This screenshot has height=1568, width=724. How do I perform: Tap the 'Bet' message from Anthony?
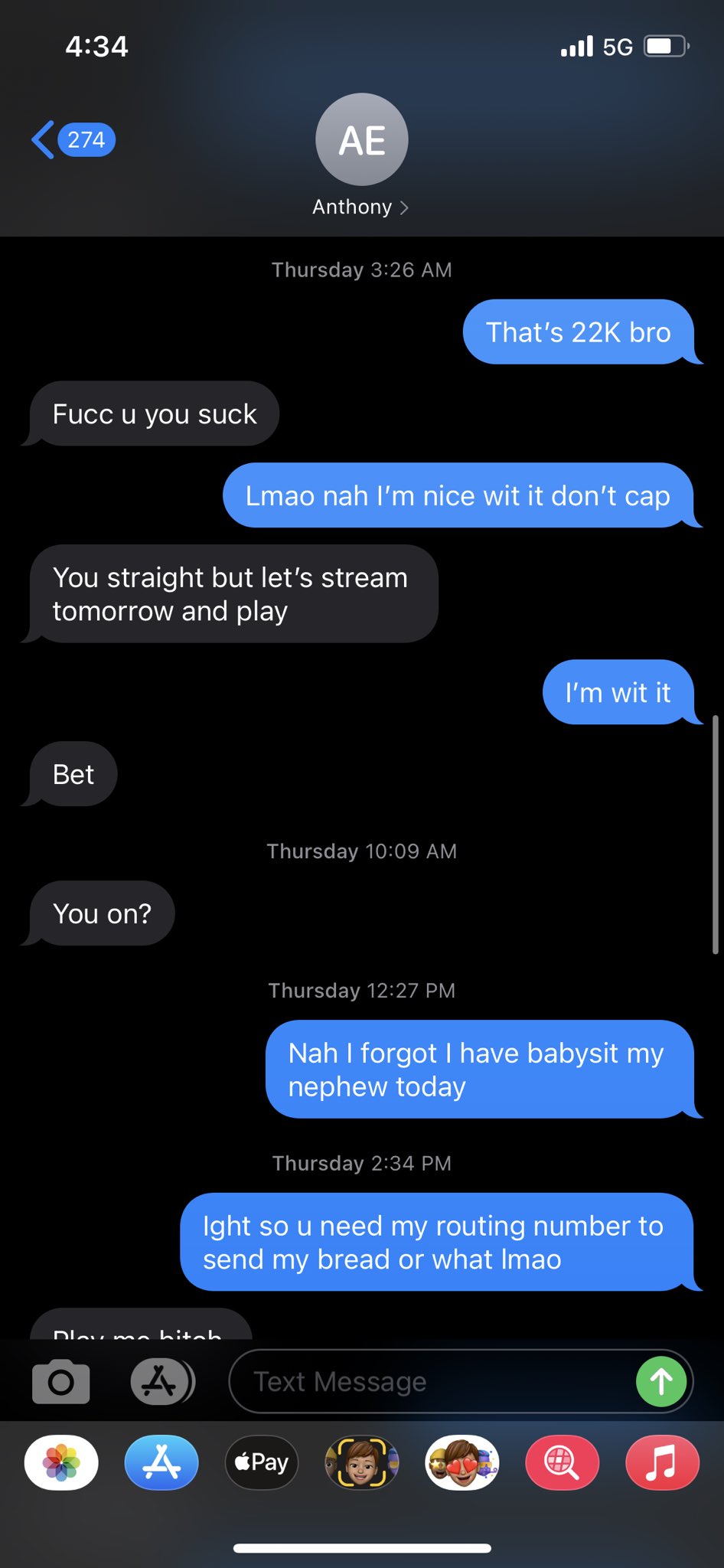pos(72,774)
